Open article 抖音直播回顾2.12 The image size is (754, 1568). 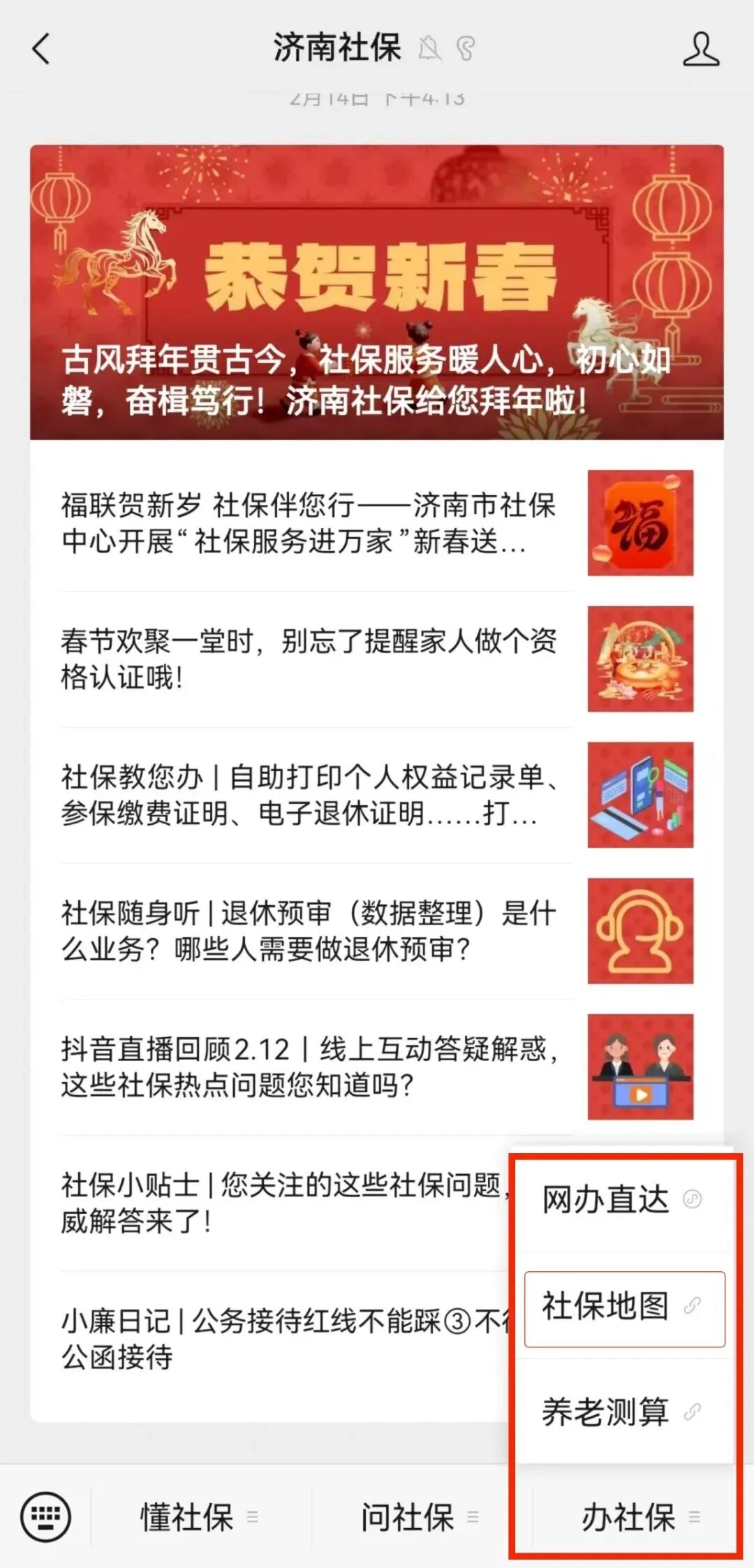click(307, 1067)
